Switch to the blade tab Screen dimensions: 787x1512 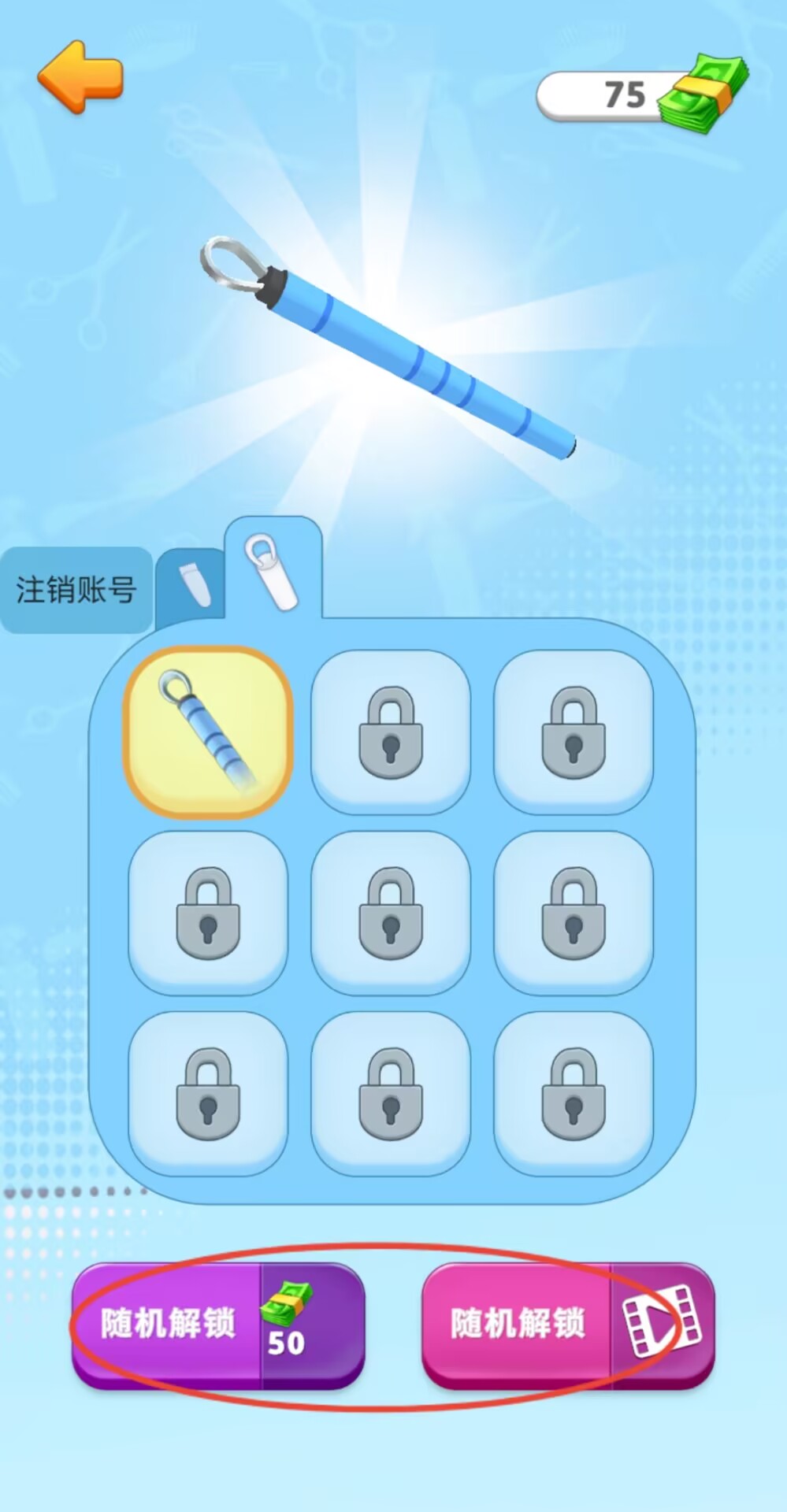(x=191, y=586)
